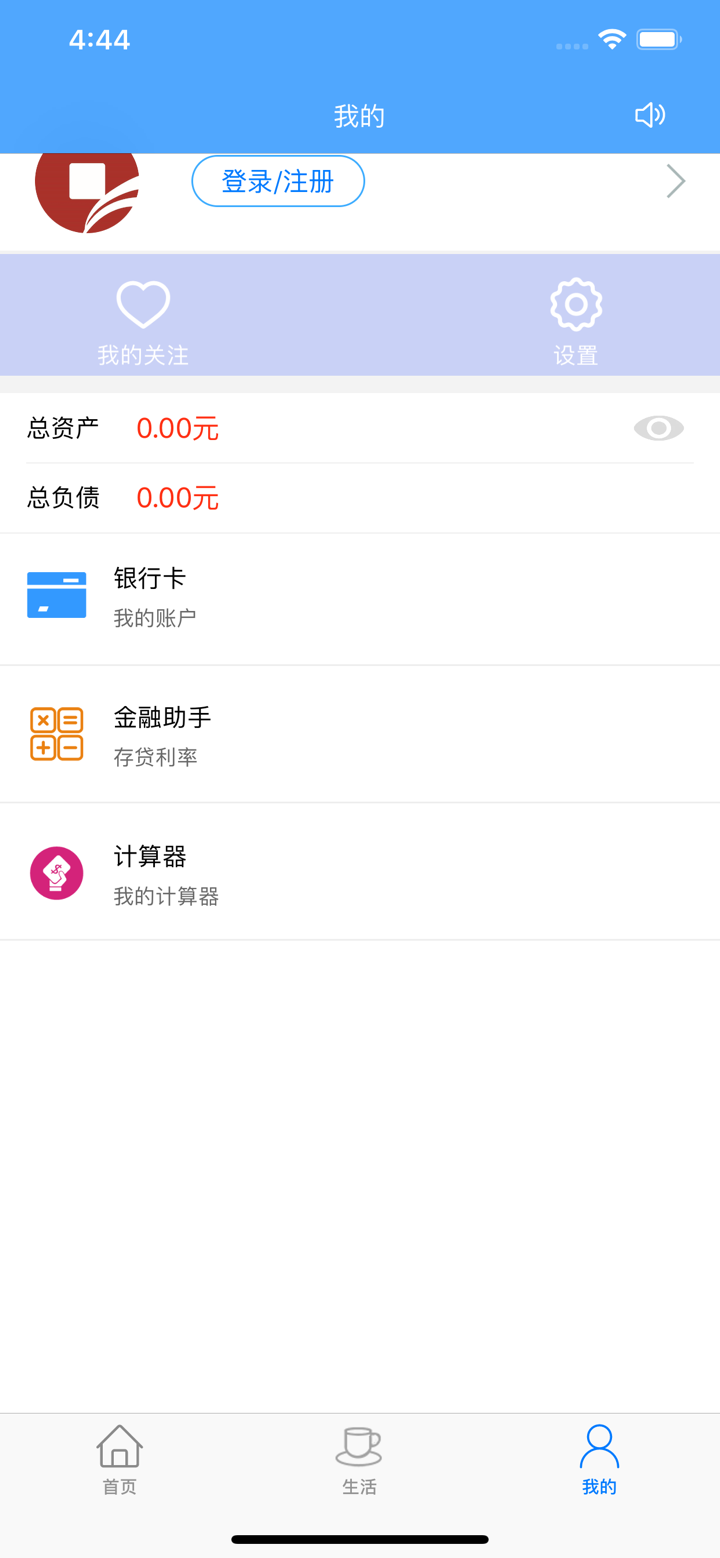
Task: Select the 银行卡 bank card icon
Action: pos(56,594)
